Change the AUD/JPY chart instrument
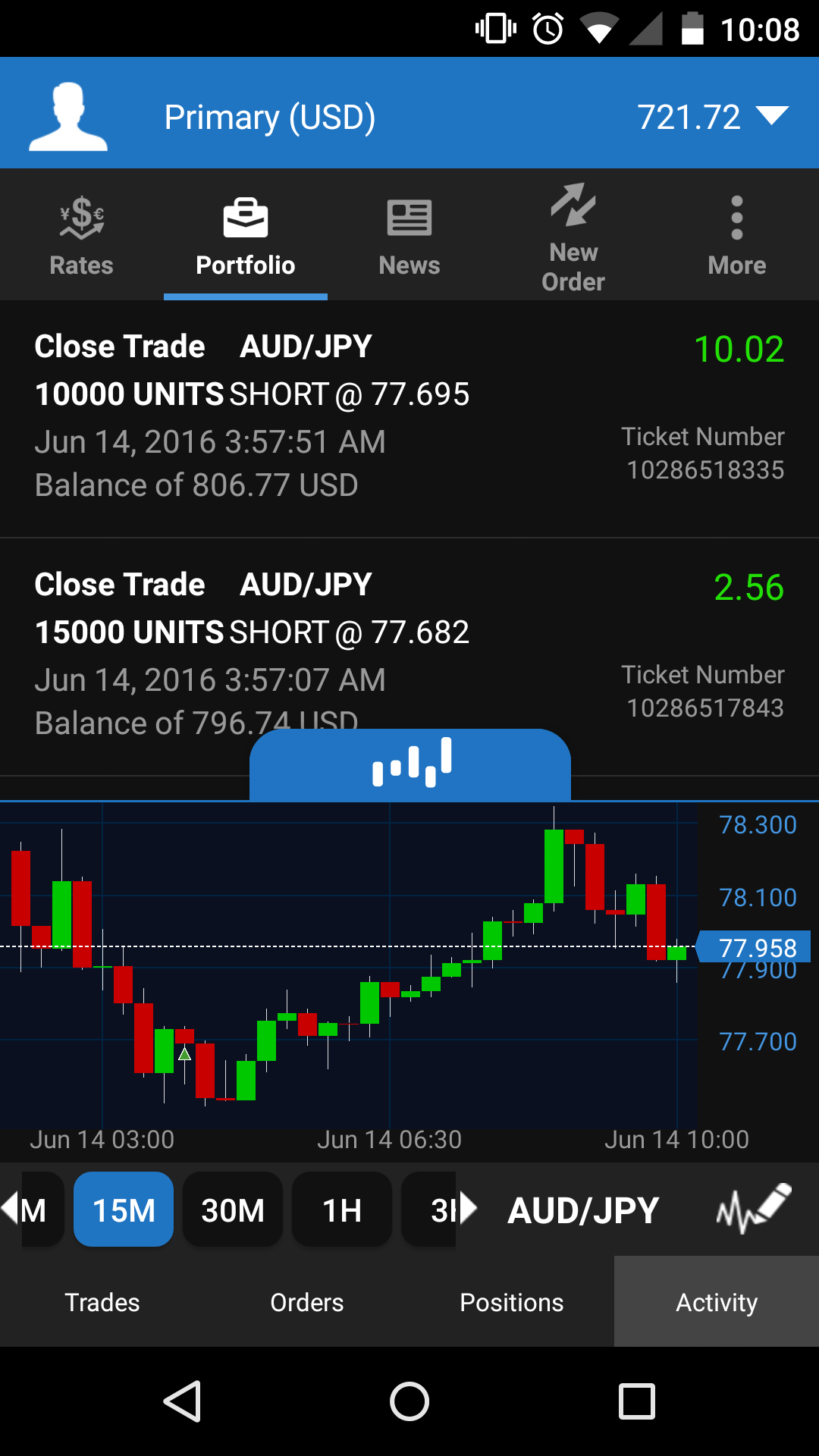The height and width of the screenshot is (1456, 819). coord(583,1210)
